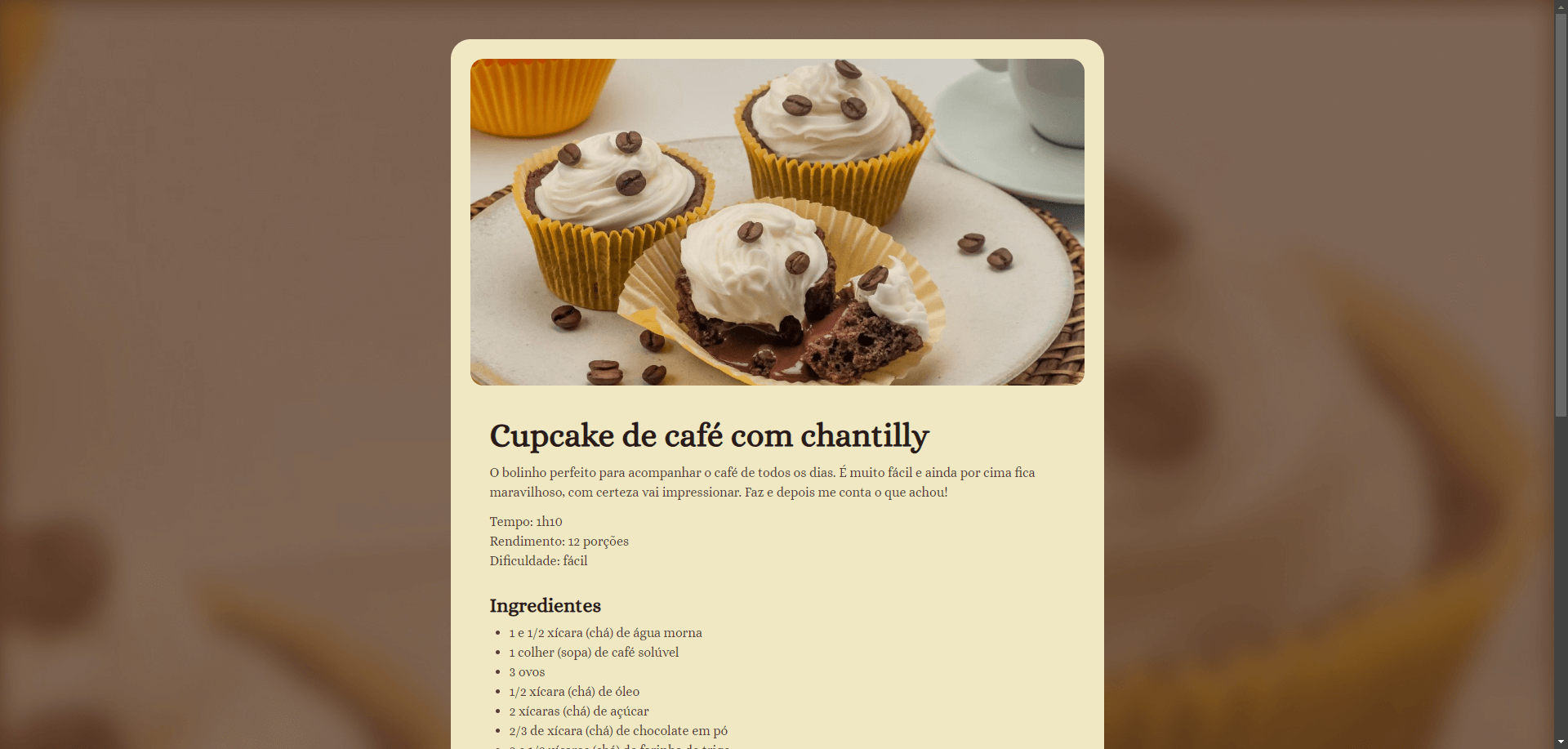Image resolution: width=1568 pixels, height=749 pixels.
Task: Click the scrollbar down arrow
Action: pos(1561,742)
